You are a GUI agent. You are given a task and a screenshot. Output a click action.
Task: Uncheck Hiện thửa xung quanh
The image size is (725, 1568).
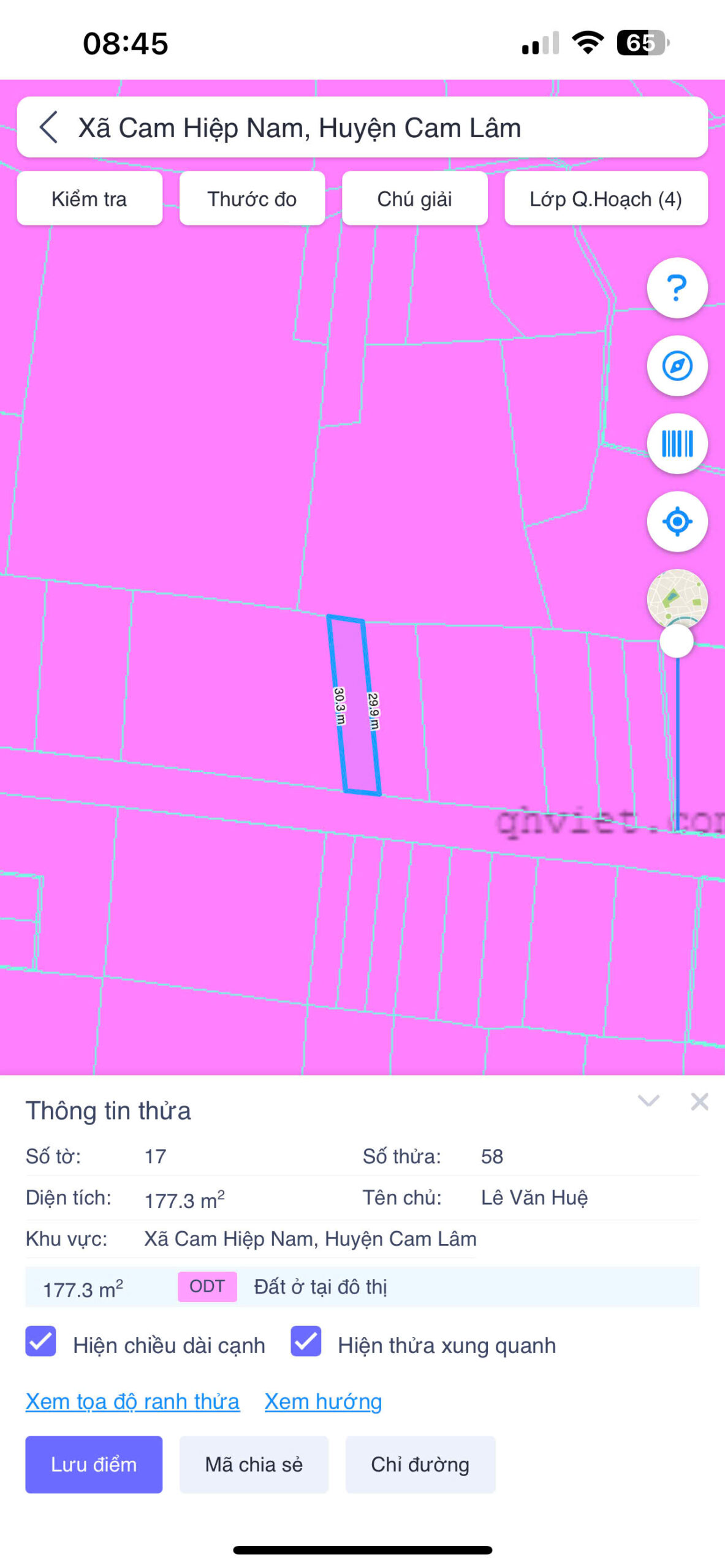pos(306,1341)
